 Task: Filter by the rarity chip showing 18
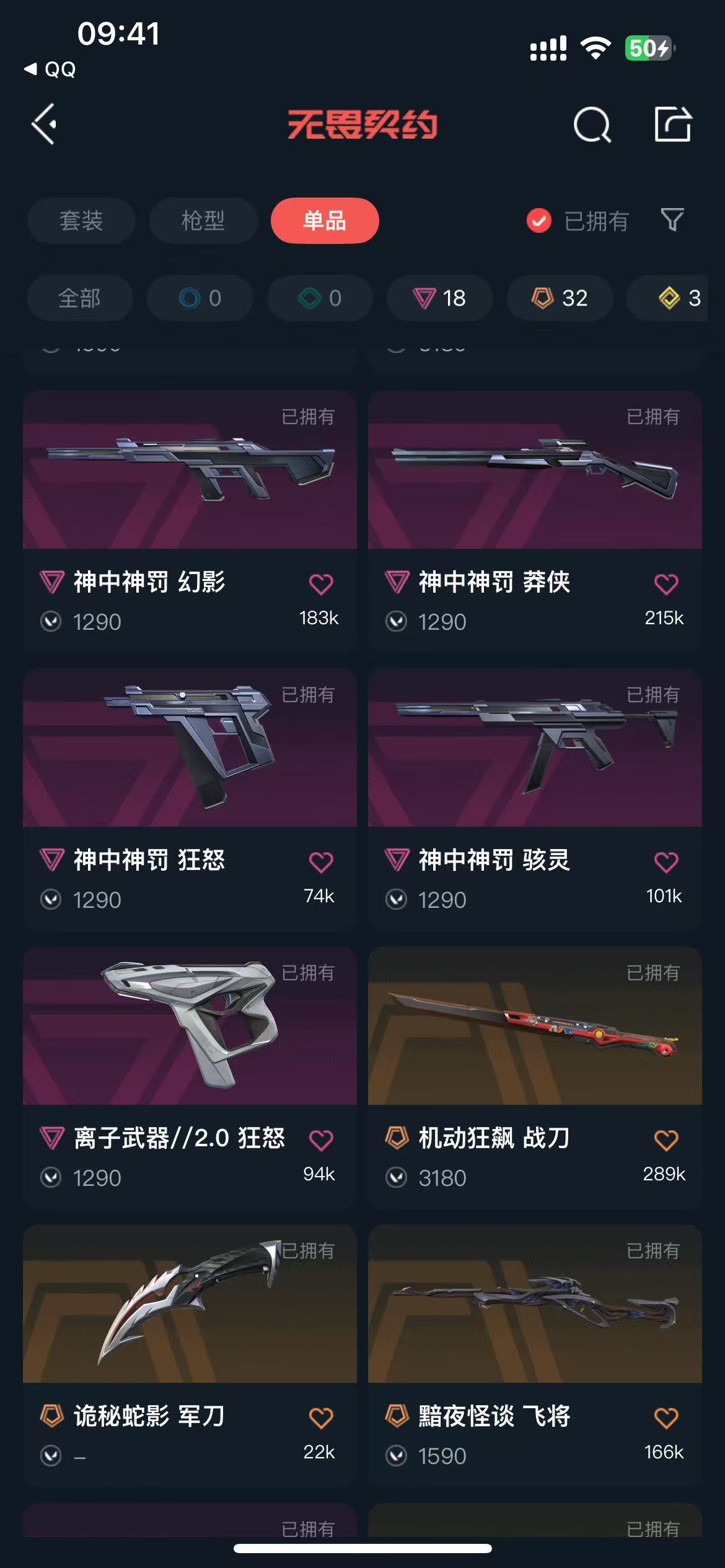pyautogui.click(x=439, y=298)
